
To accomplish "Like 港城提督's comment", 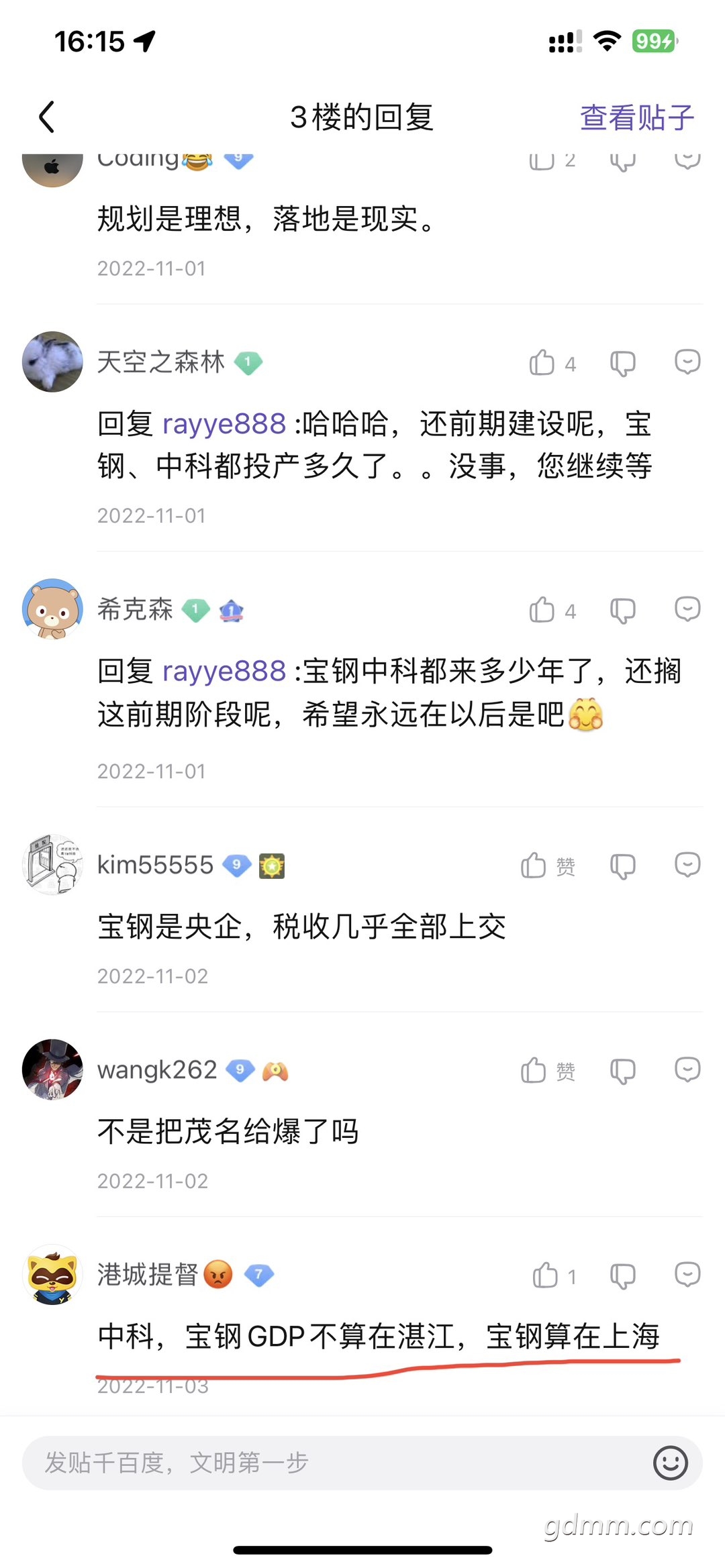I will click(545, 1275).
